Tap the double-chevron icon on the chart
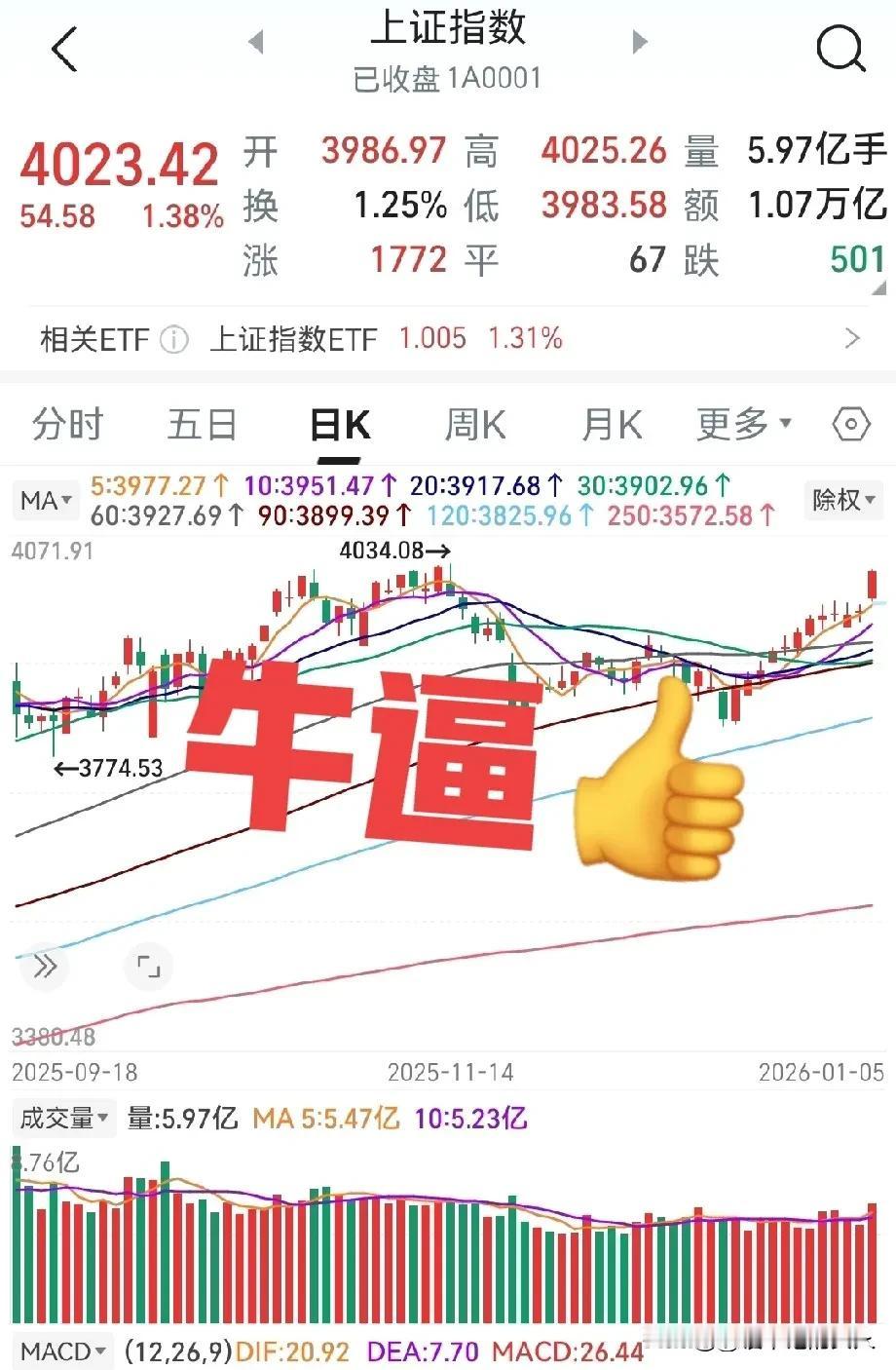This screenshot has width=896, height=1370. click(43, 966)
